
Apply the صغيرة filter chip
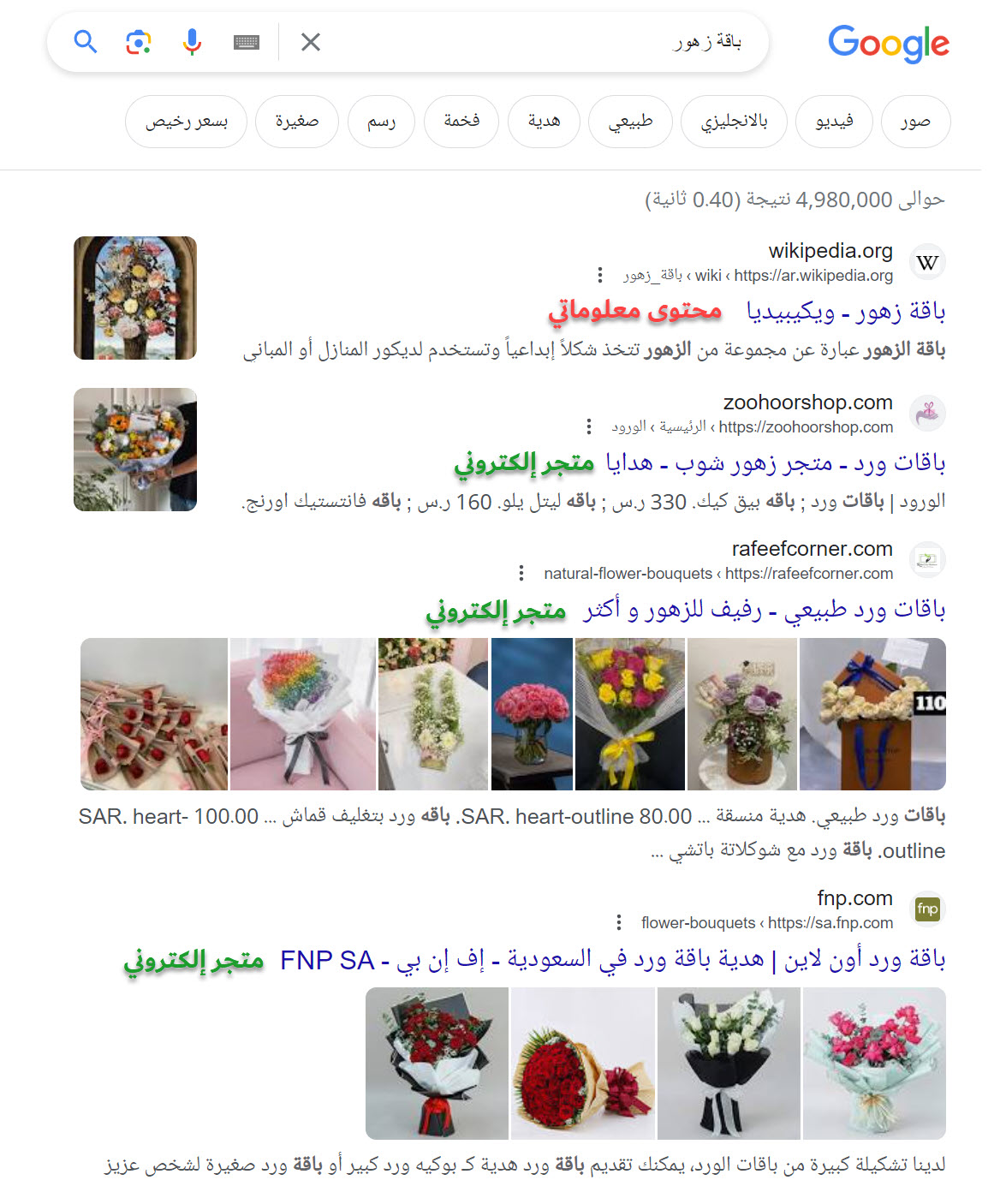pos(297,122)
